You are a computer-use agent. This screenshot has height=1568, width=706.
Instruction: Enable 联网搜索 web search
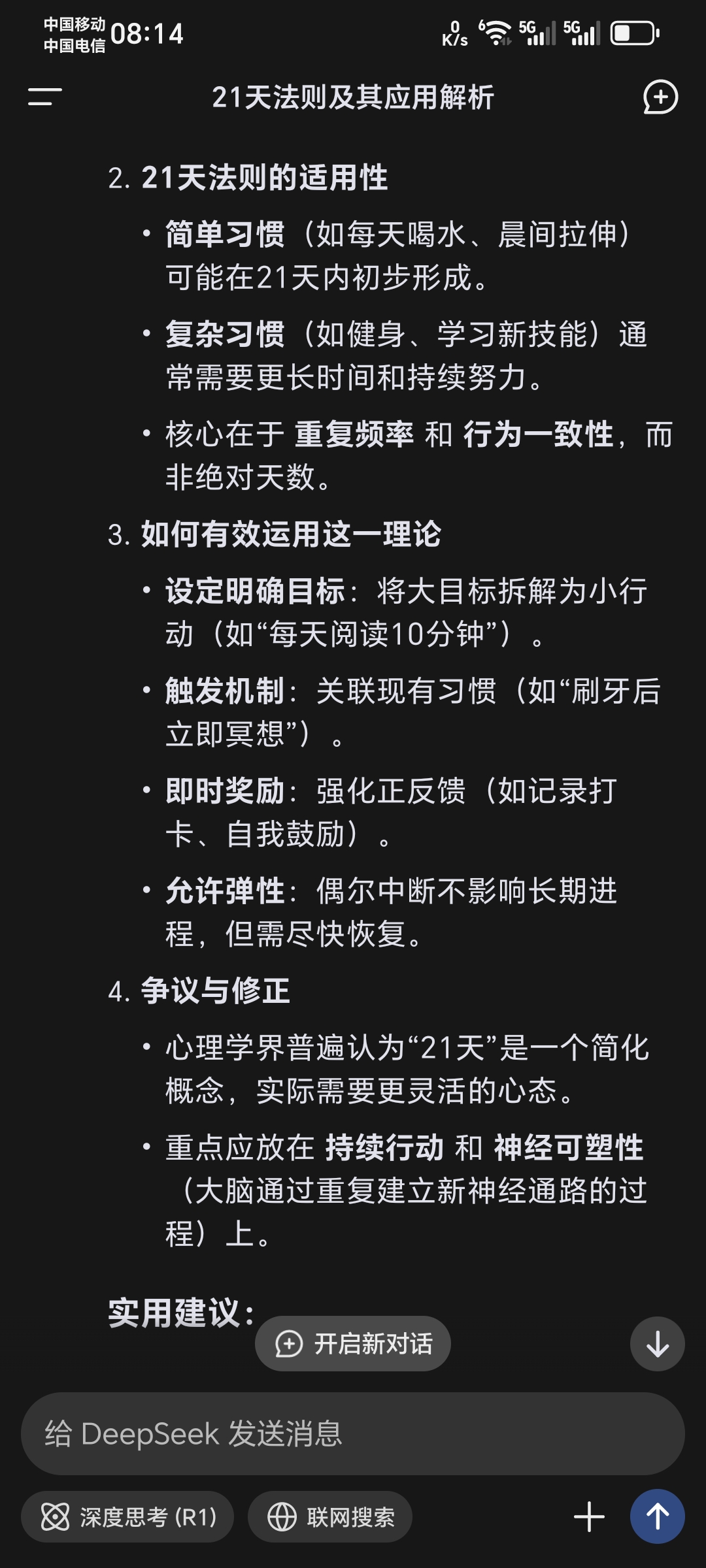[331, 1516]
